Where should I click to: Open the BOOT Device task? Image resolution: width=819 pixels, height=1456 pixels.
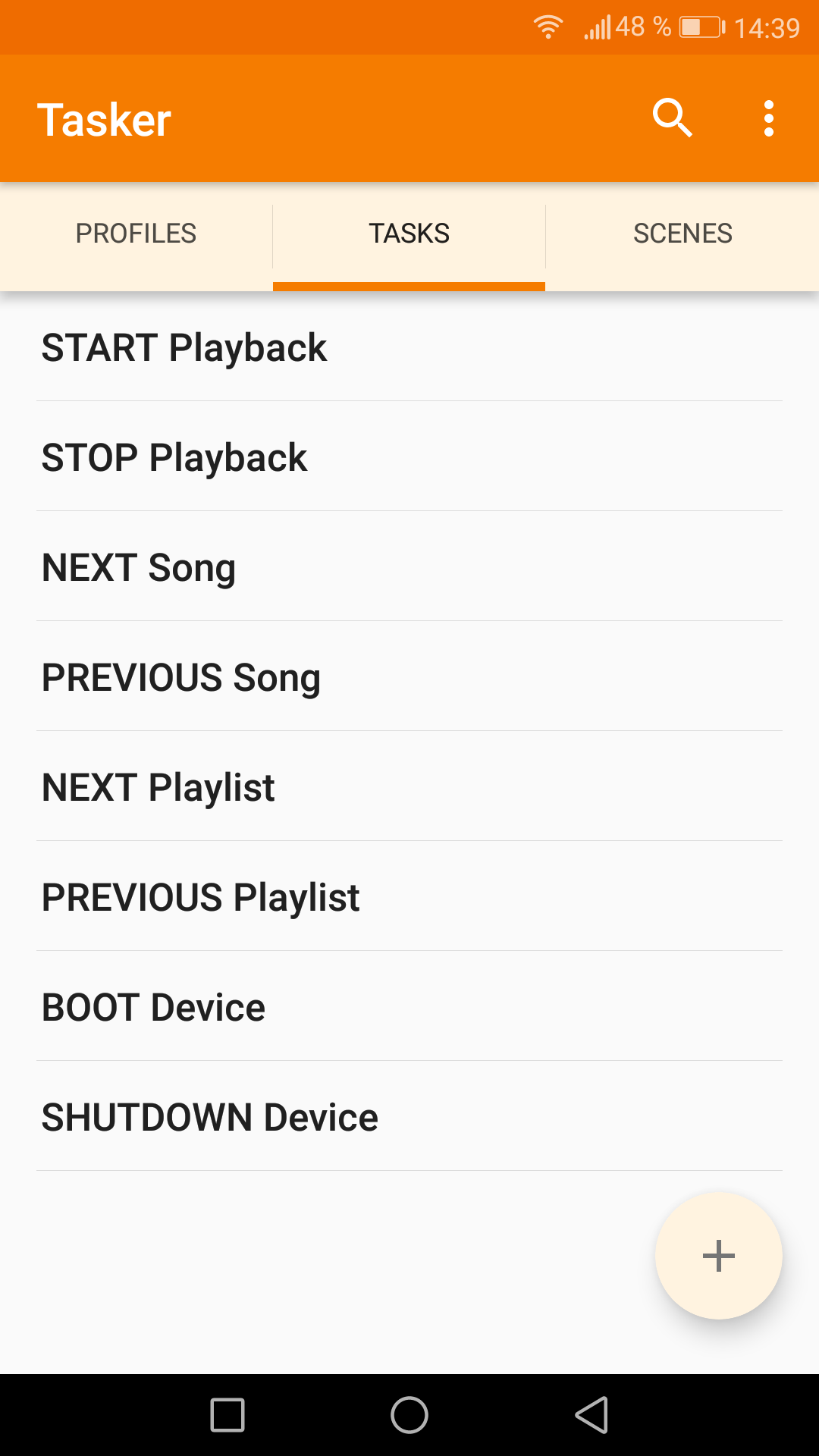click(409, 1006)
